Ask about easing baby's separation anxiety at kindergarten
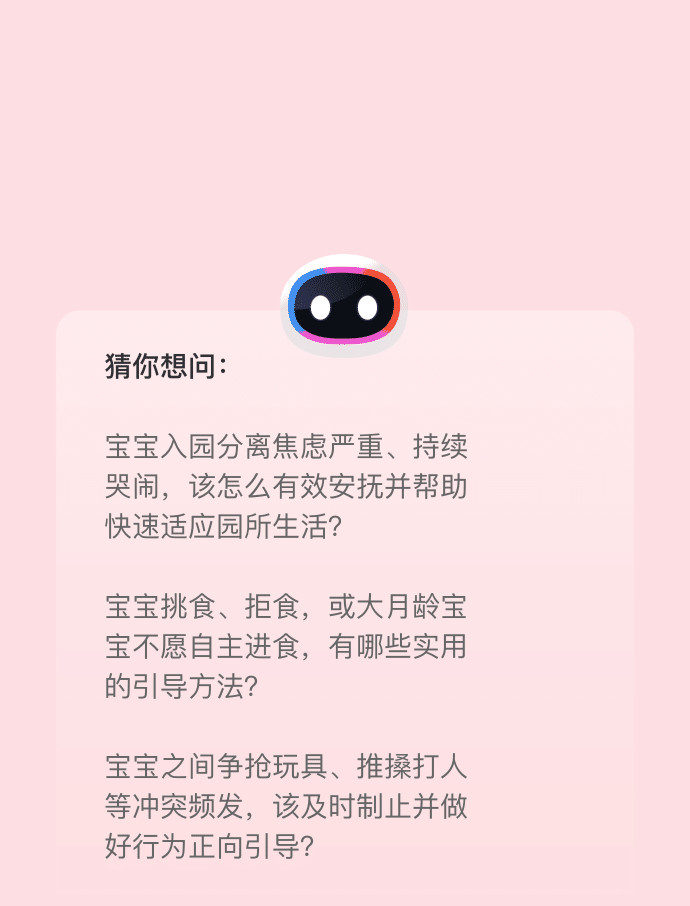690x906 pixels. click(286, 485)
